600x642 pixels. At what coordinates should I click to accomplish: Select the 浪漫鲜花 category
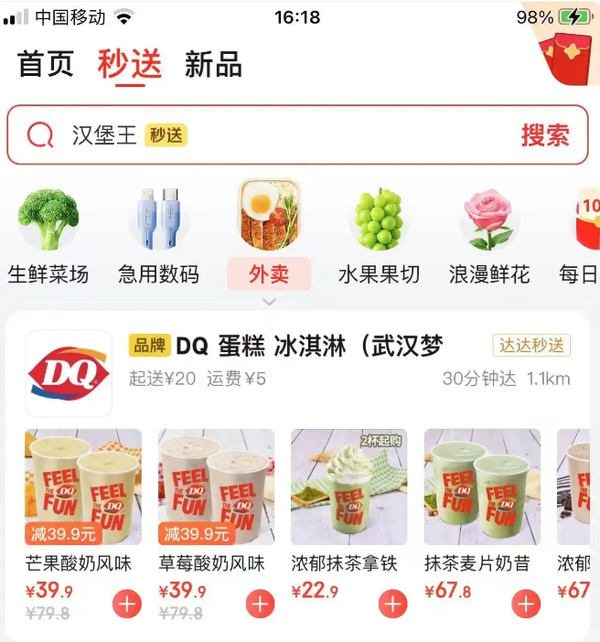(x=490, y=235)
